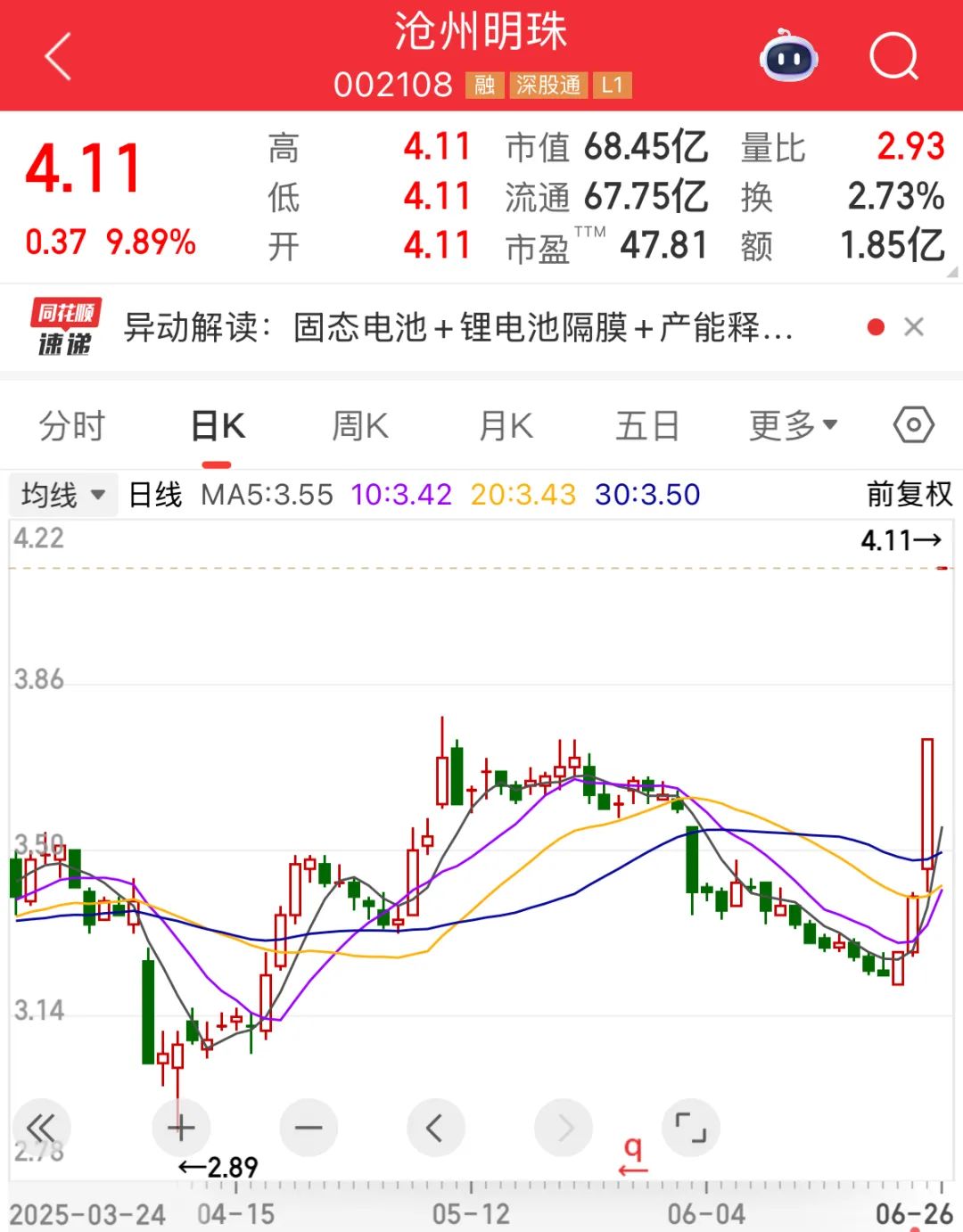Open the 均线 indicator dropdown
The width and height of the screenshot is (963, 1232).
[x=62, y=494]
